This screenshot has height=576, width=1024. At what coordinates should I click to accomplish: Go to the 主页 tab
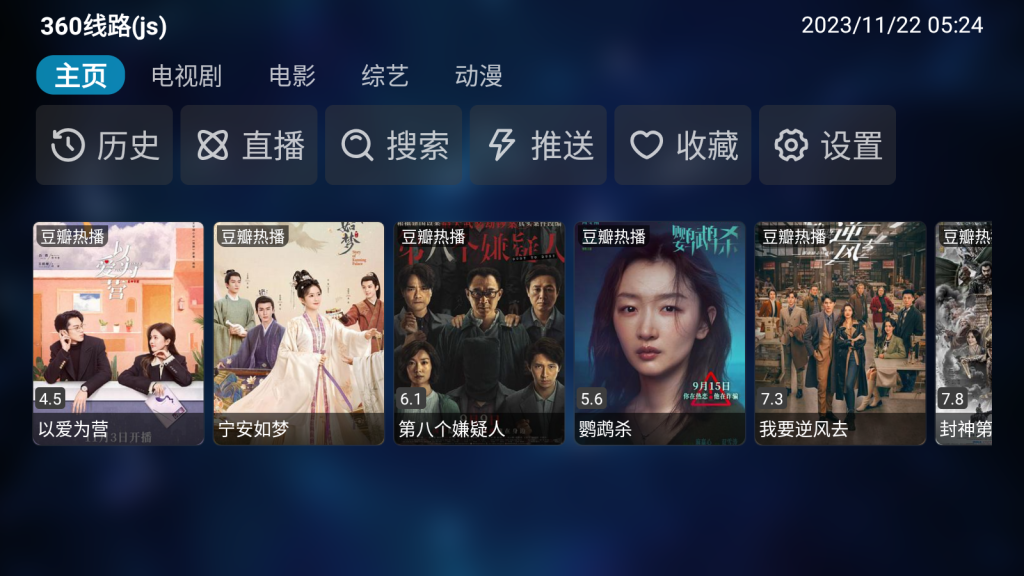tap(80, 76)
